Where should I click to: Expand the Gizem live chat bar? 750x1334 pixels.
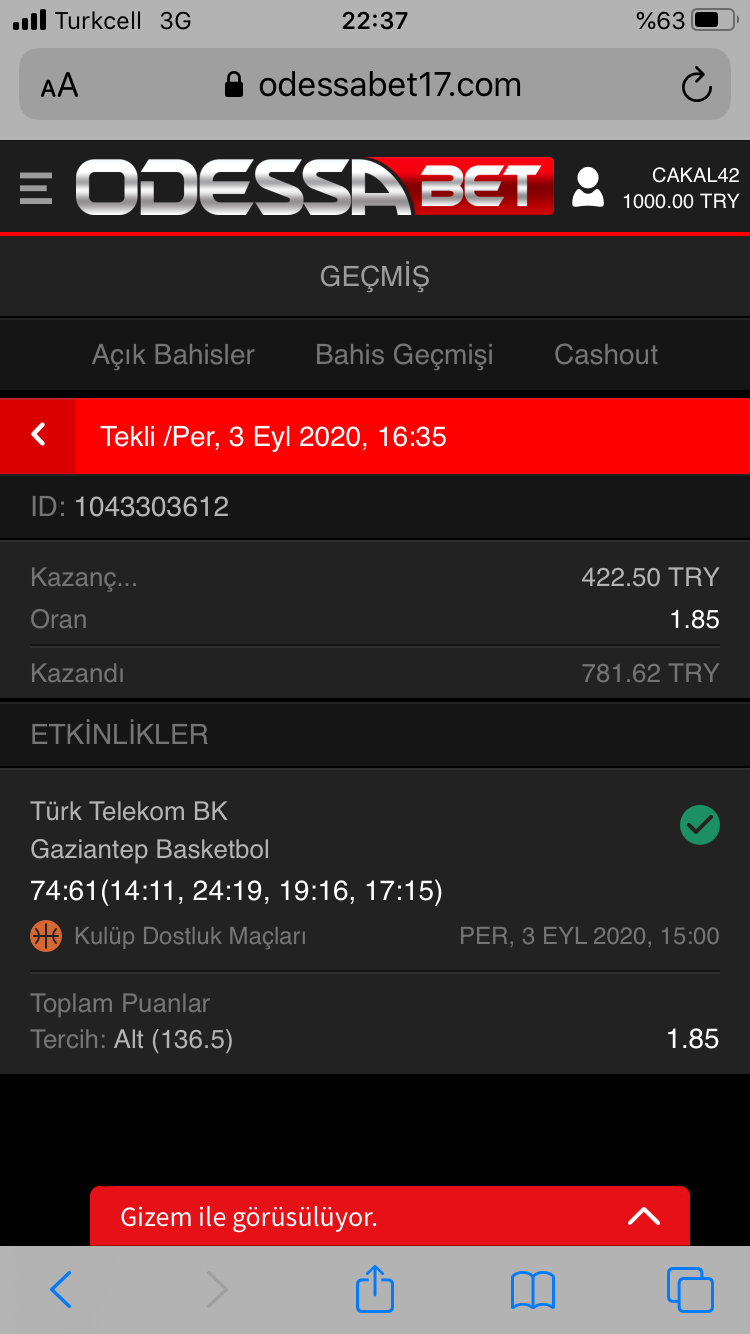(x=390, y=1216)
